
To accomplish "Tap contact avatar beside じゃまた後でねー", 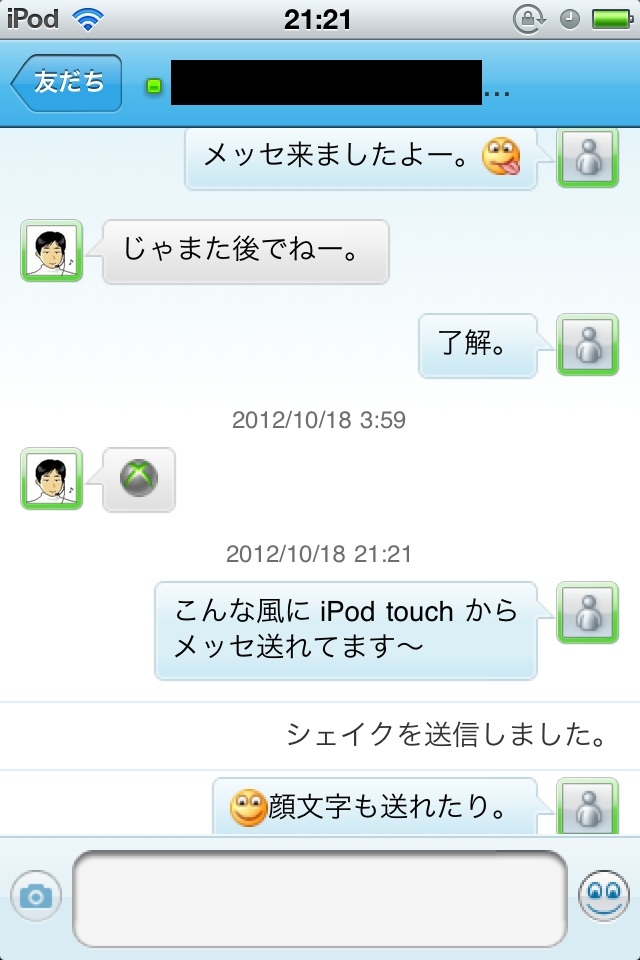I will pyautogui.click(x=51, y=251).
